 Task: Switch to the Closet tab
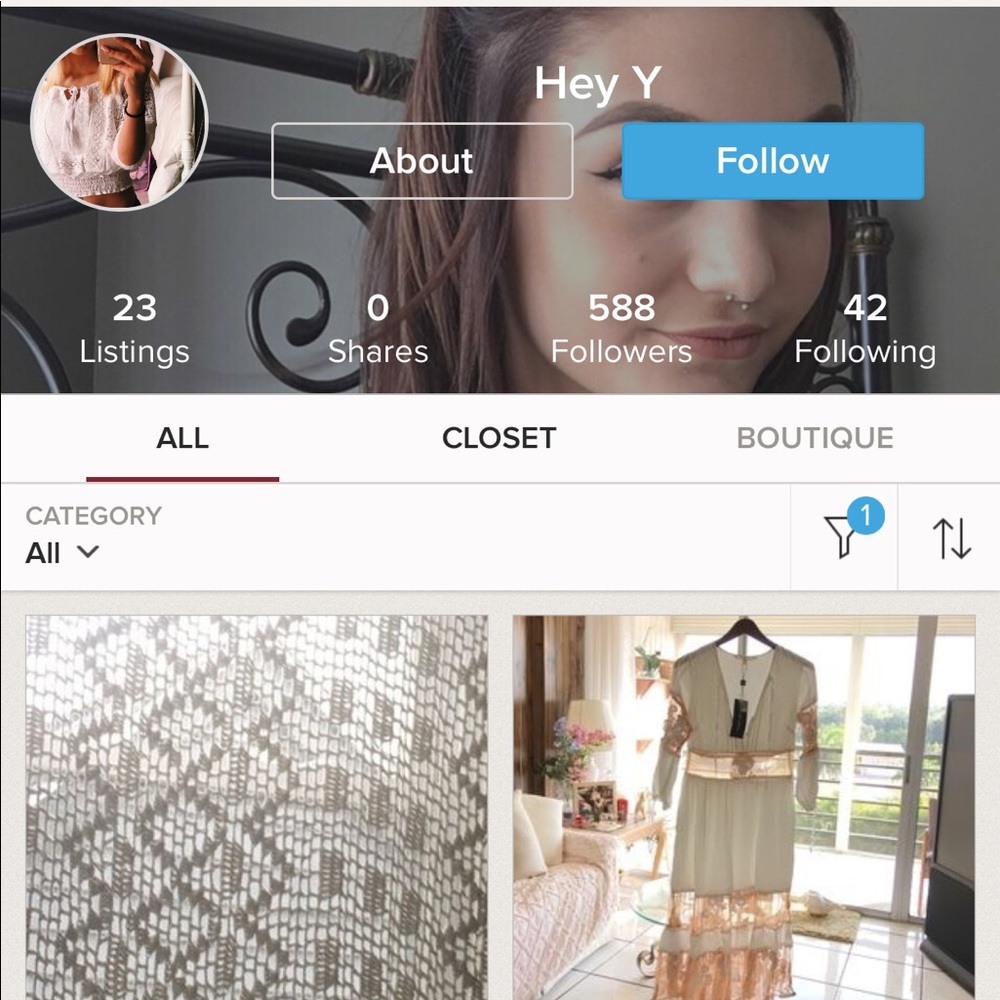point(498,438)
